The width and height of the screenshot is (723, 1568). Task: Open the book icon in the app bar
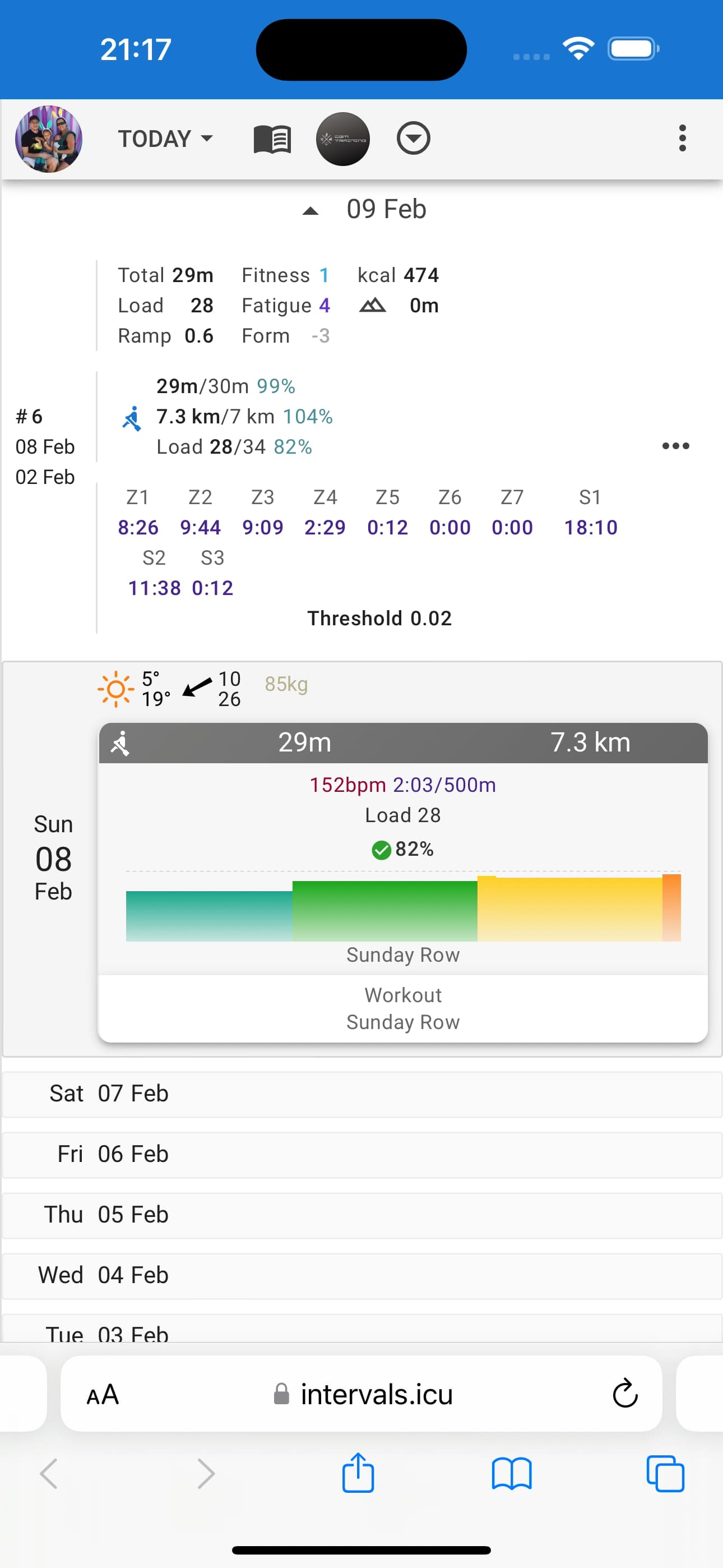point(272,140)
